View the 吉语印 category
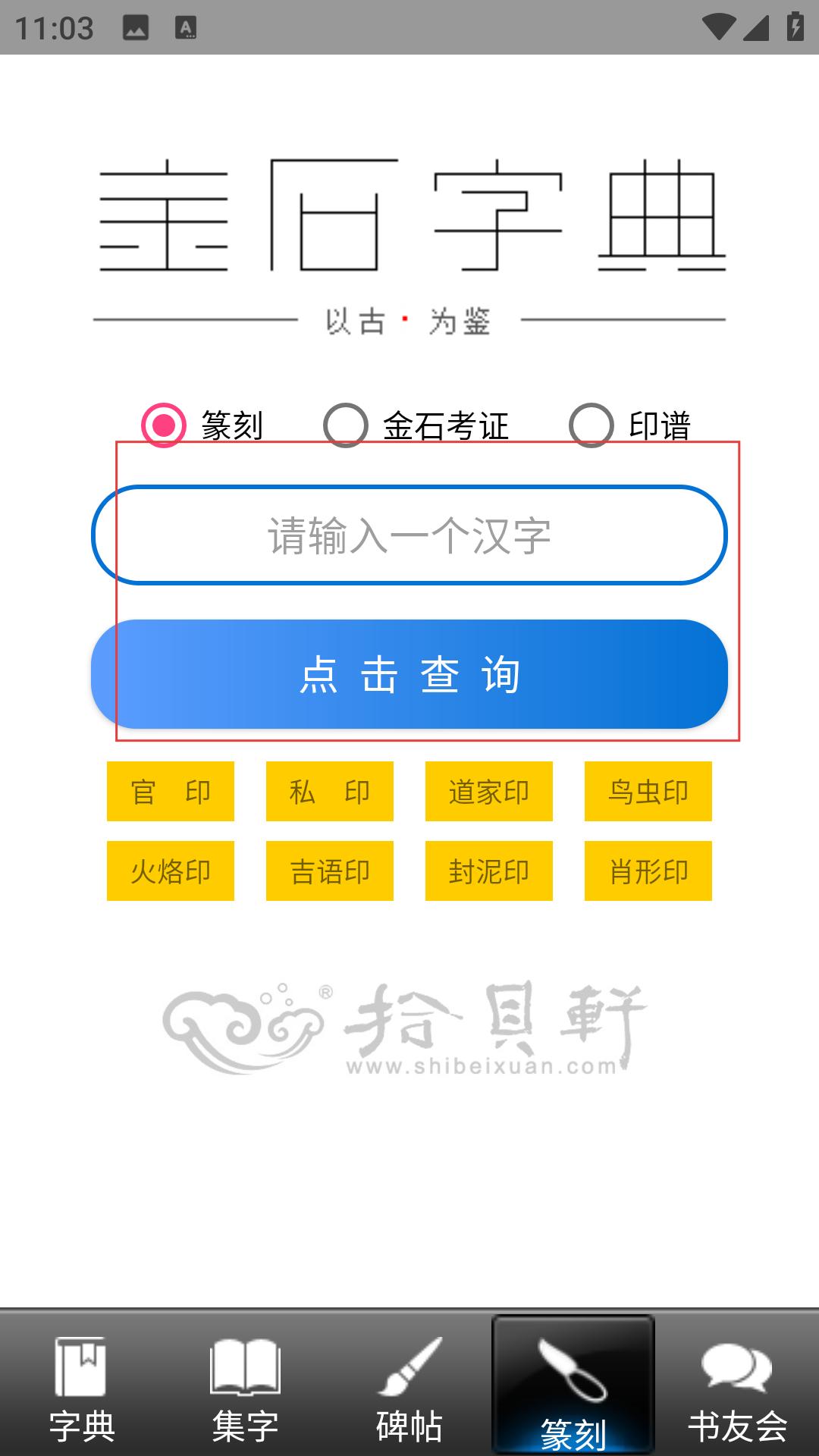This screenshot has width=819, height=1456. tap(330, 871)
